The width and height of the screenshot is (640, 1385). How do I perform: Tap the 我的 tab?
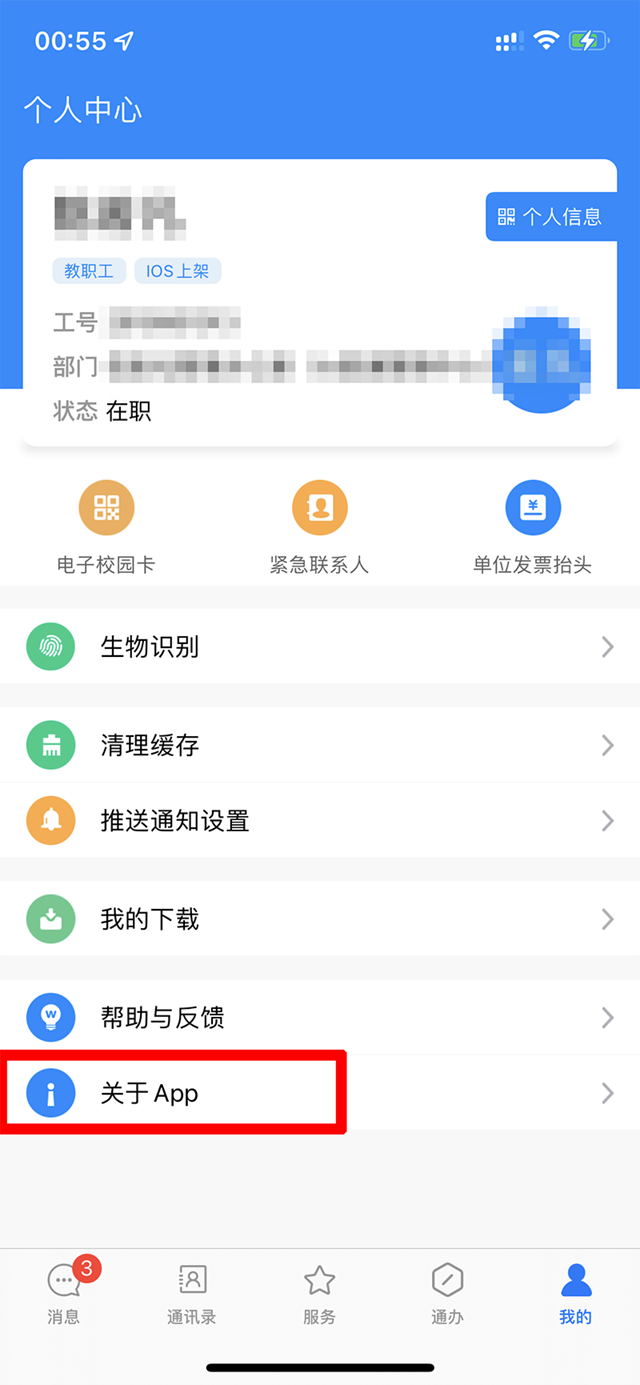[x=575, y=1293]
